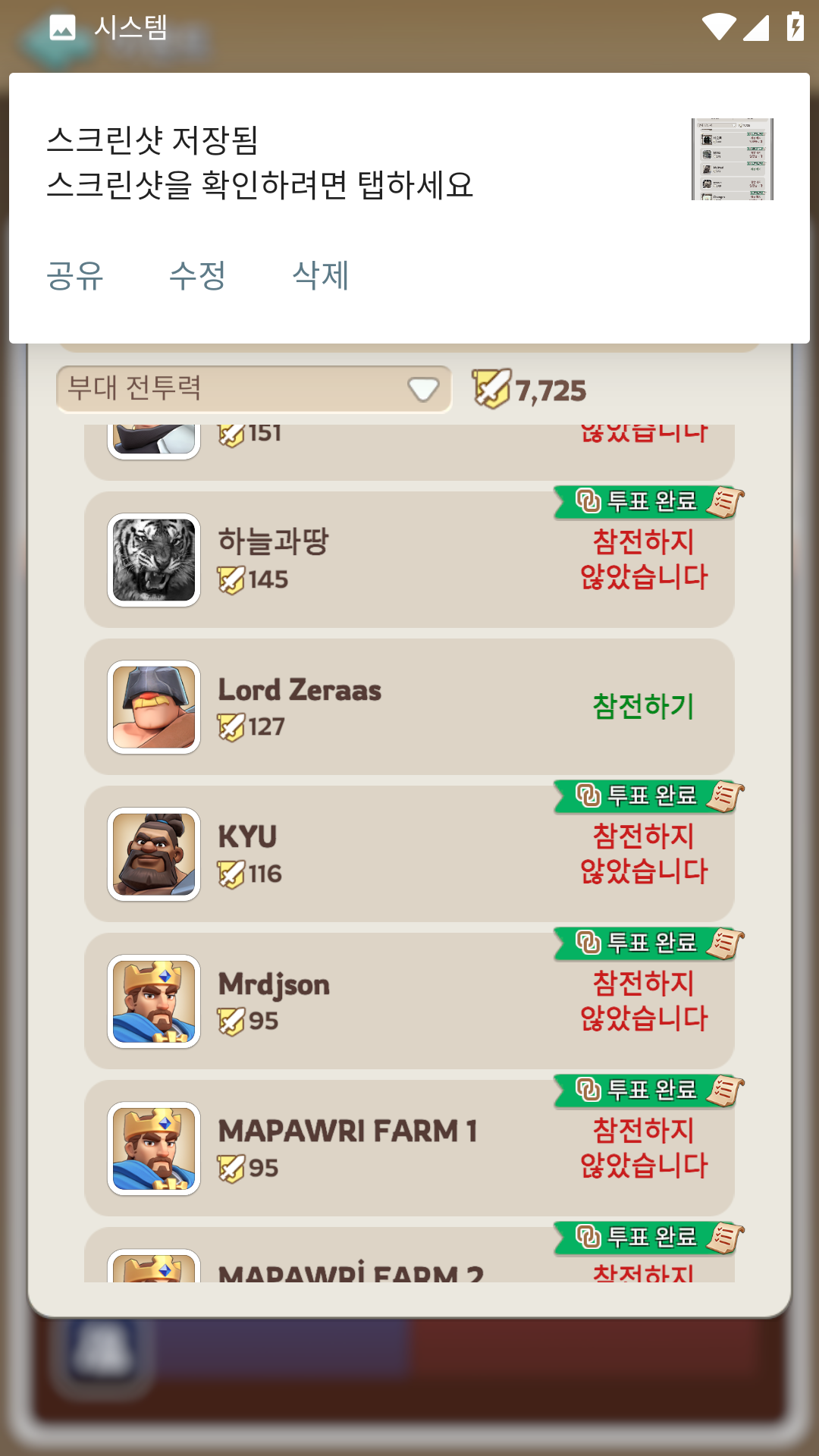819x1456 pixels.
Task: Click KYU's bearded avatar
Action: (x=153, y=853)
